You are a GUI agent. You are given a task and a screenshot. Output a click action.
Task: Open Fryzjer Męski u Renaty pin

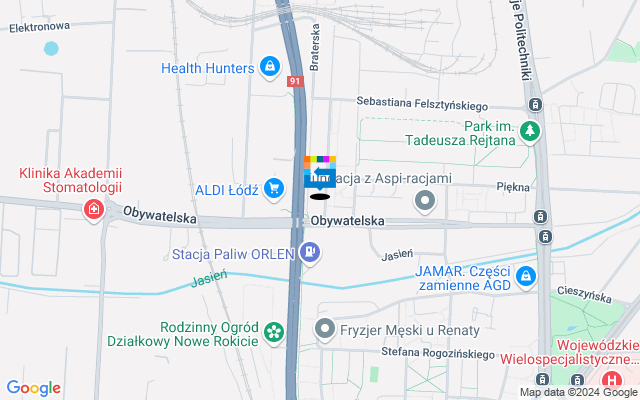(x=324, y=329)
